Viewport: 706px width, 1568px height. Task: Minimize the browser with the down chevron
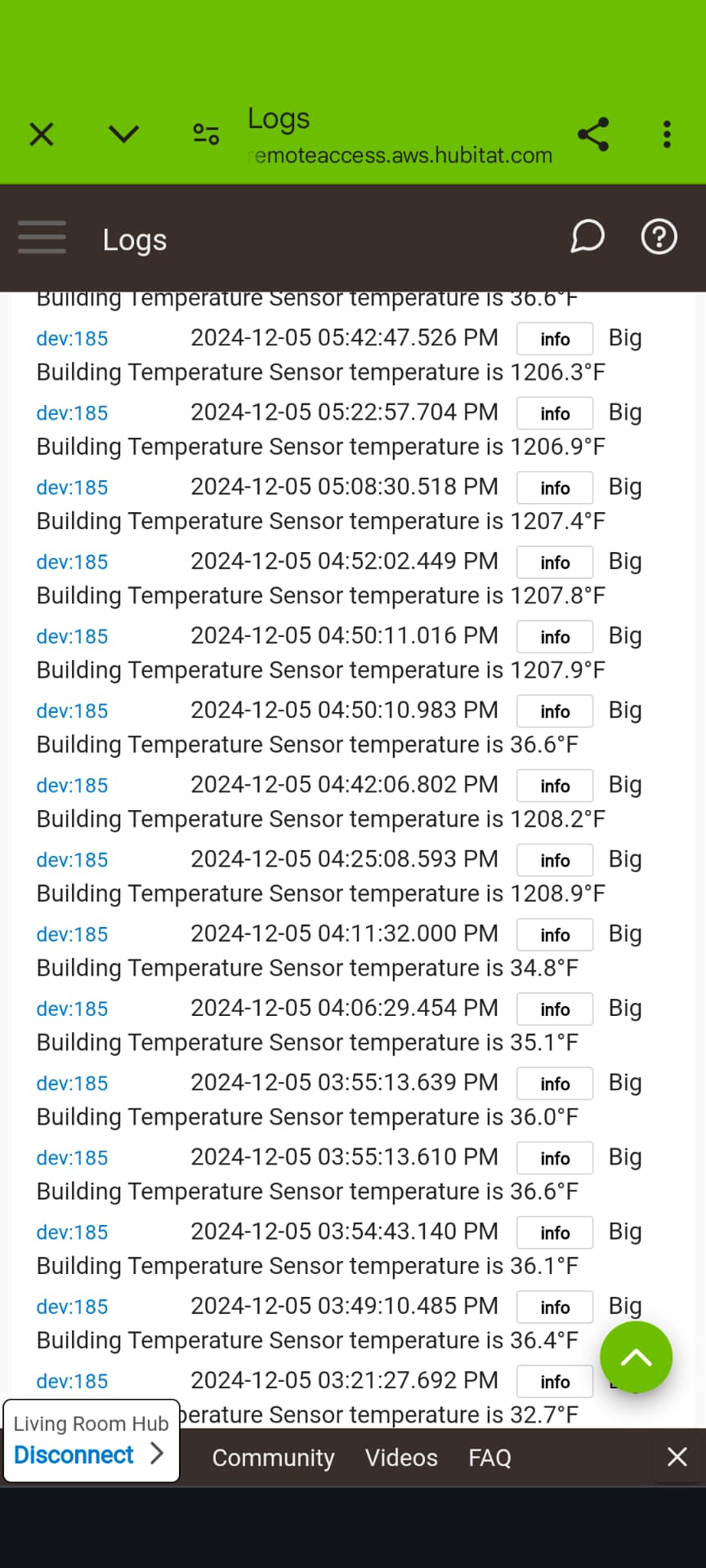point(123,134)
